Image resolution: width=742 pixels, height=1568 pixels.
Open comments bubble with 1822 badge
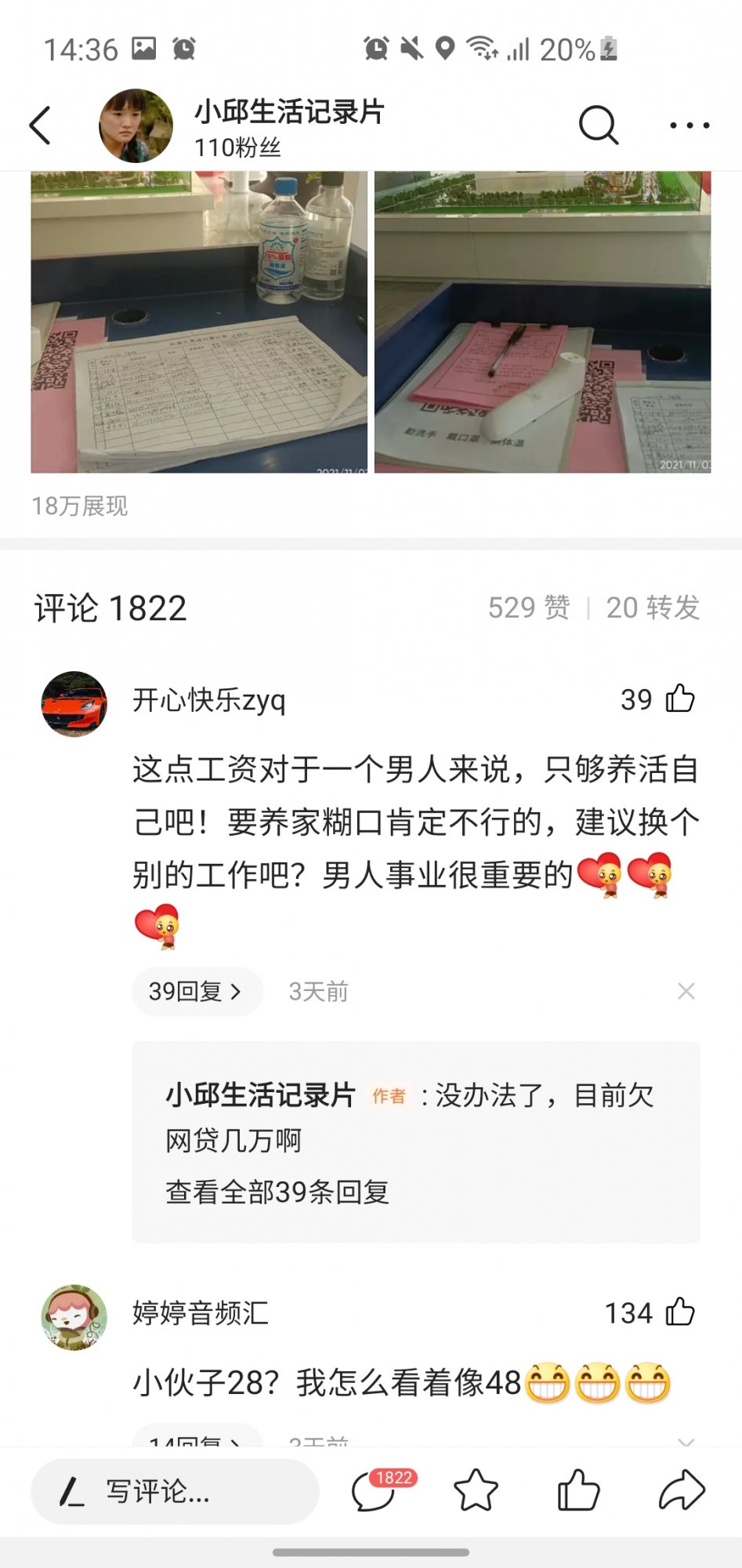pos(375,1491)
